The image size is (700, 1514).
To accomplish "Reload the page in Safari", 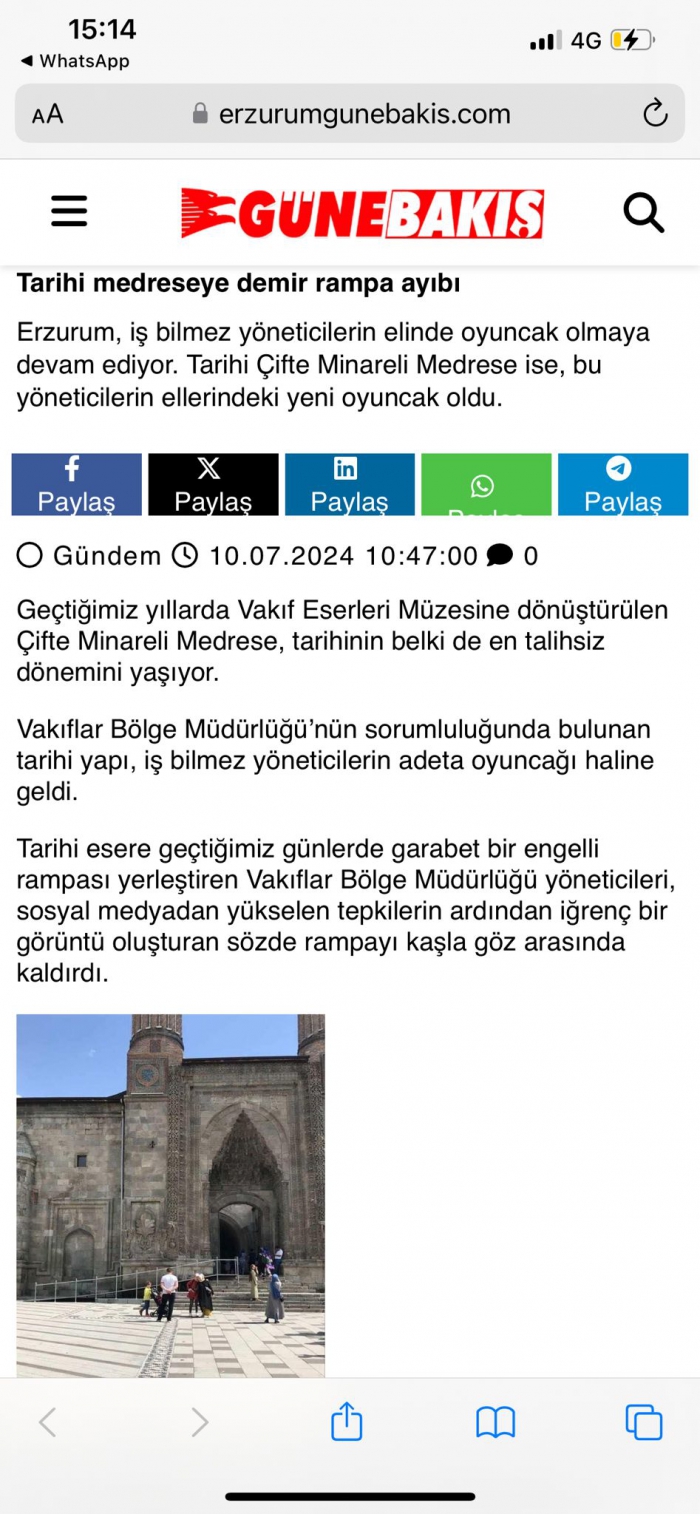I will coord(655,114).
